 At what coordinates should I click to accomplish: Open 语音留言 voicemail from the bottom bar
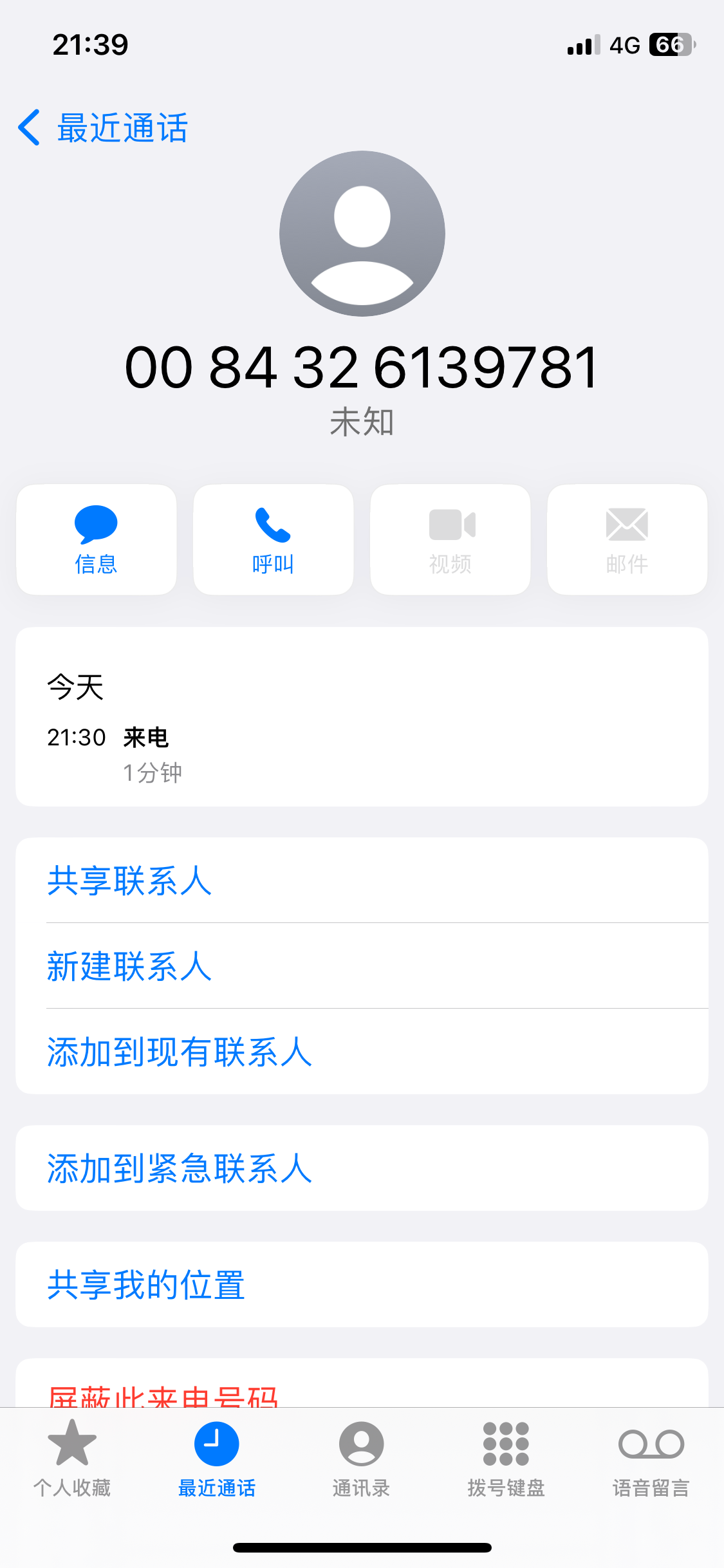point(650,1461)
